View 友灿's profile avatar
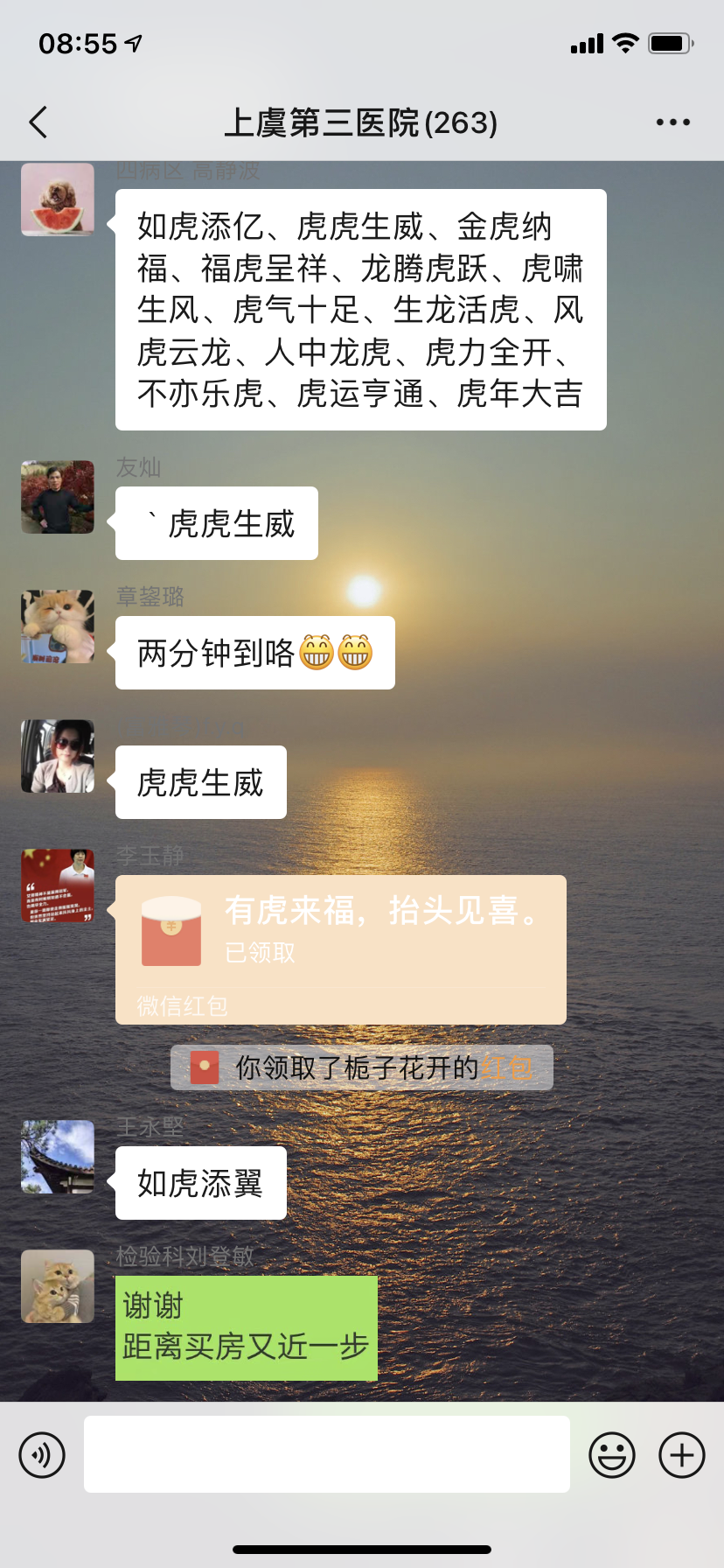 pos(58,497)
